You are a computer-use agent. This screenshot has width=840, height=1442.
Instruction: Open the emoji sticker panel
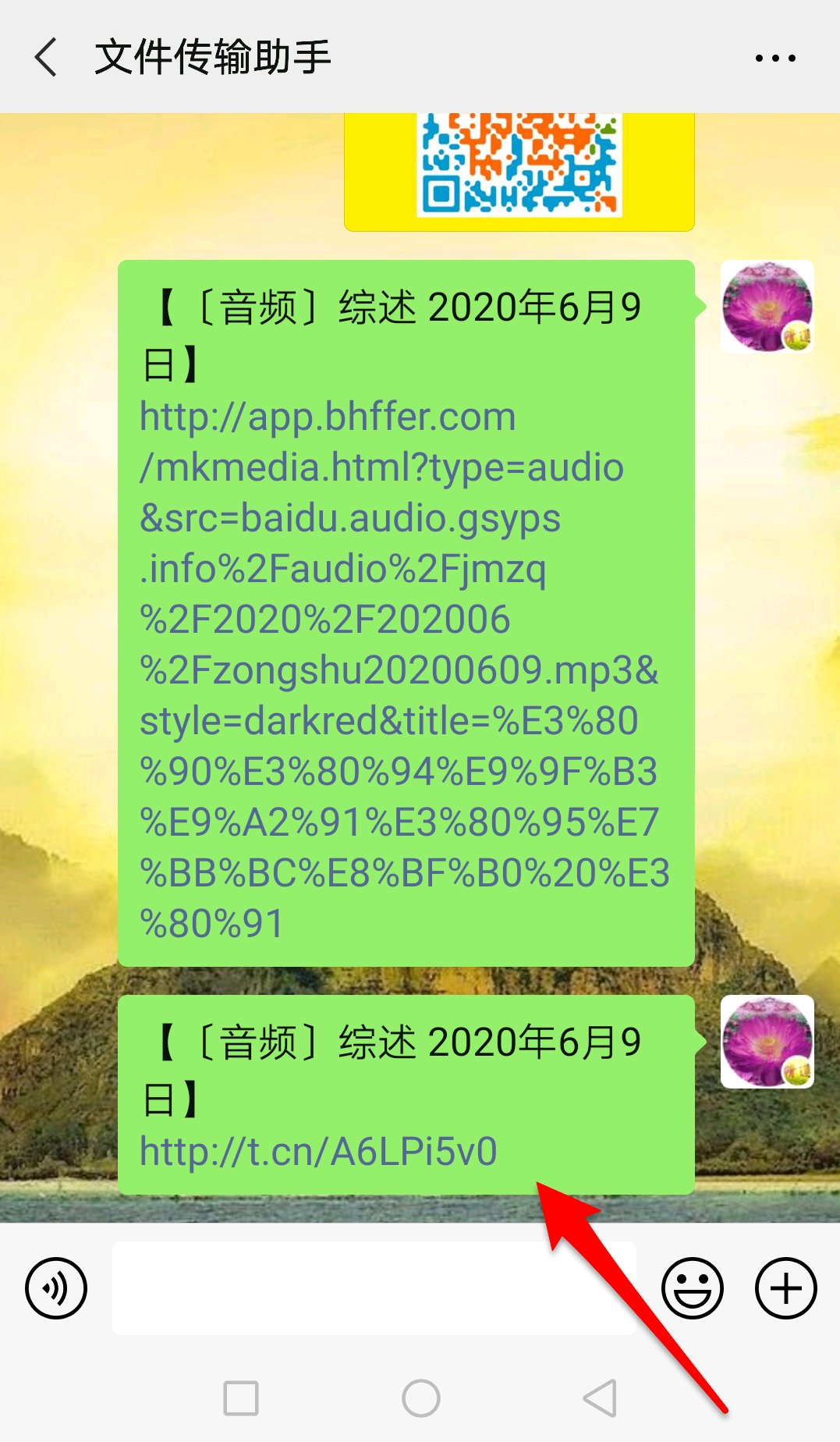pyautogui.click(x=693, y=1288)
